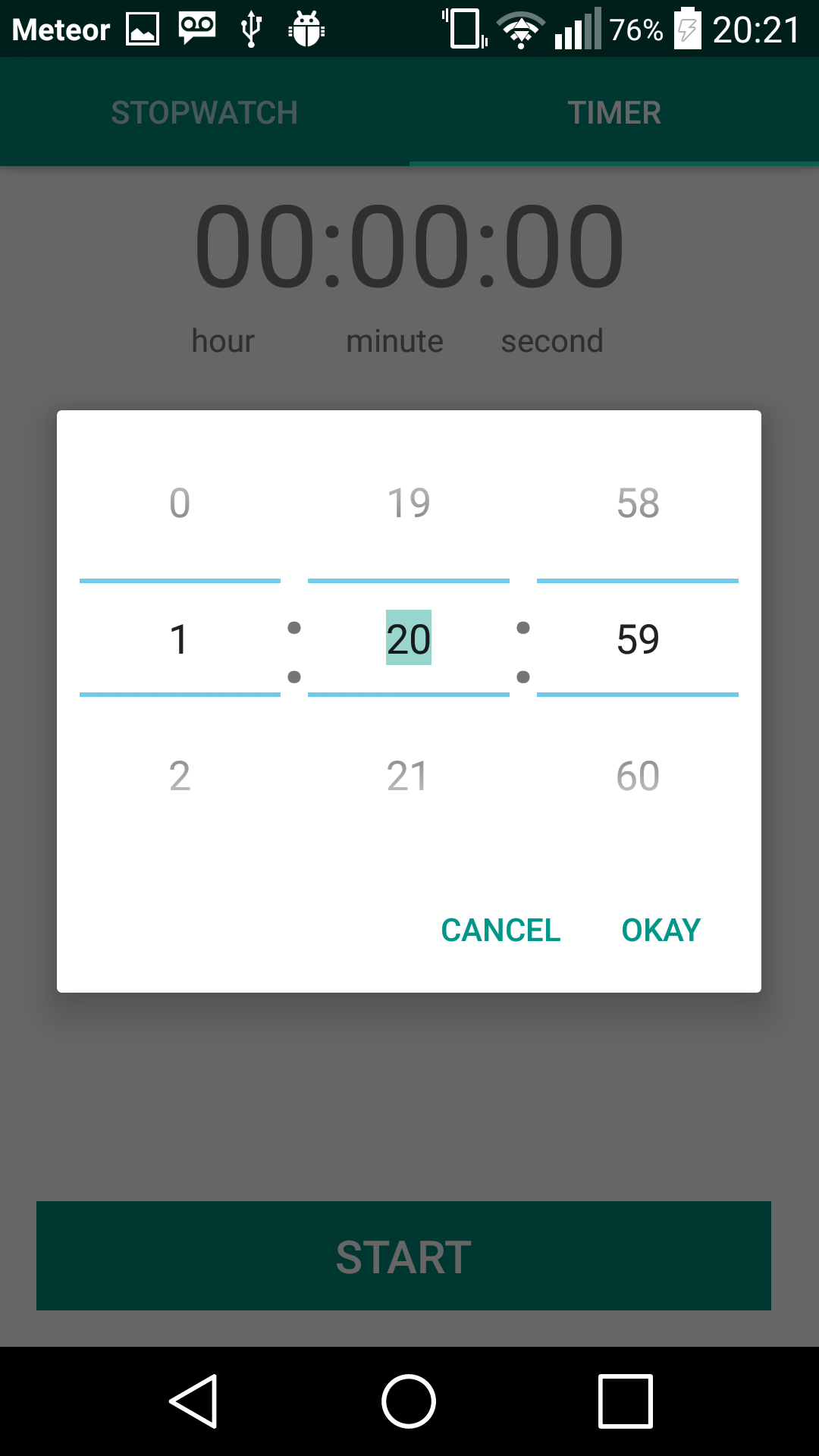The height and width of the screenshot is (1456, 819).
Task: Select 19 in the minutes column
Action: click(x=409, y=503)
